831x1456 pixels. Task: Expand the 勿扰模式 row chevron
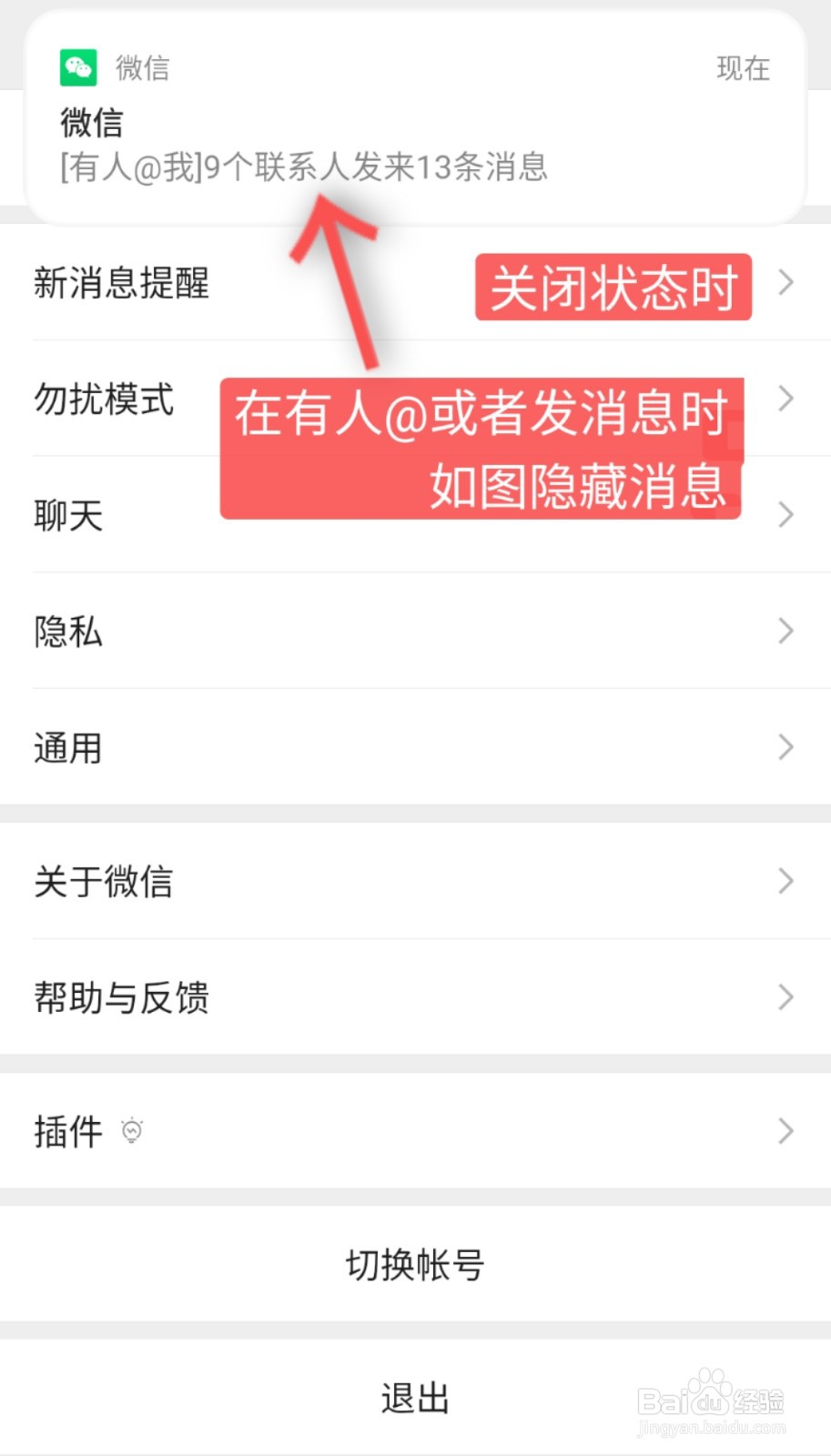(785, 399)
